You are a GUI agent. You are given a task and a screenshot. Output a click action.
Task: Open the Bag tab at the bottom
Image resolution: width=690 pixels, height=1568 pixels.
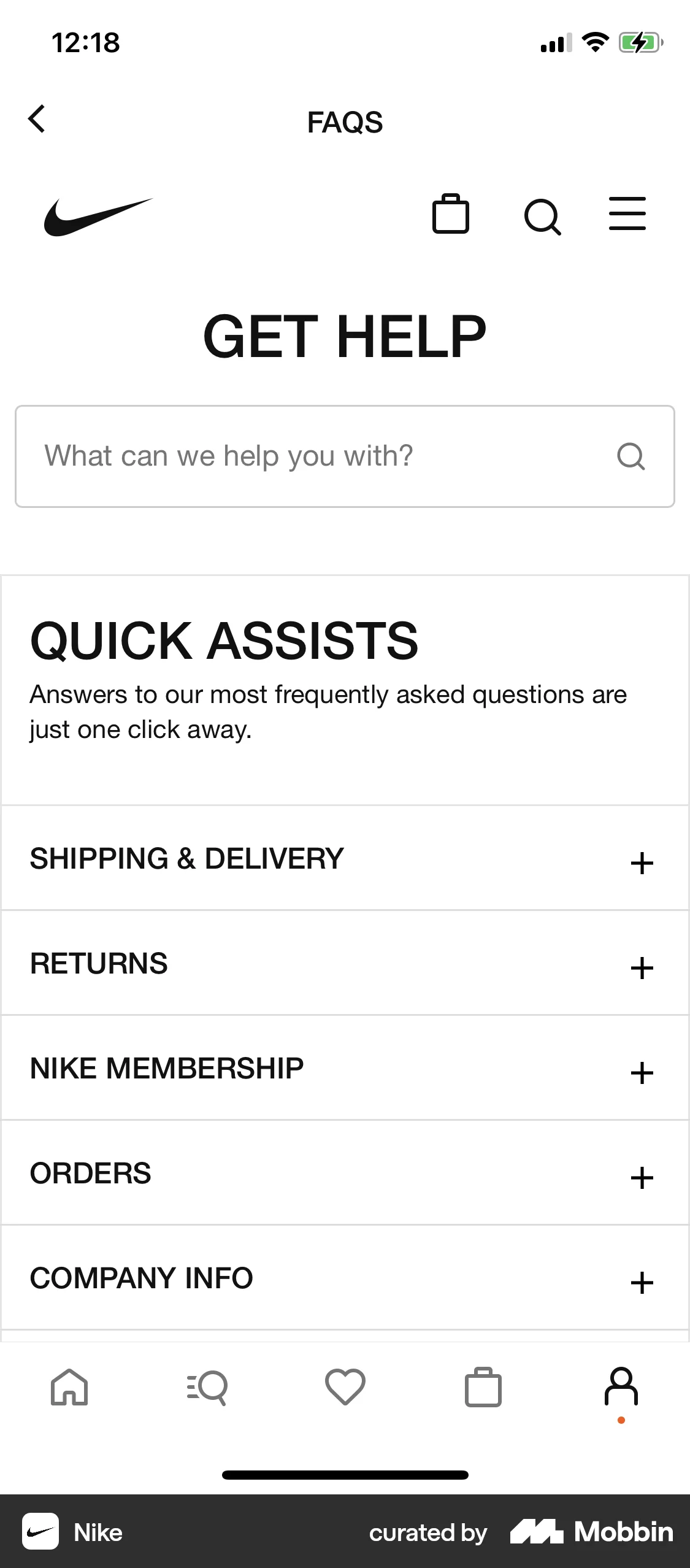(483, 1391)
